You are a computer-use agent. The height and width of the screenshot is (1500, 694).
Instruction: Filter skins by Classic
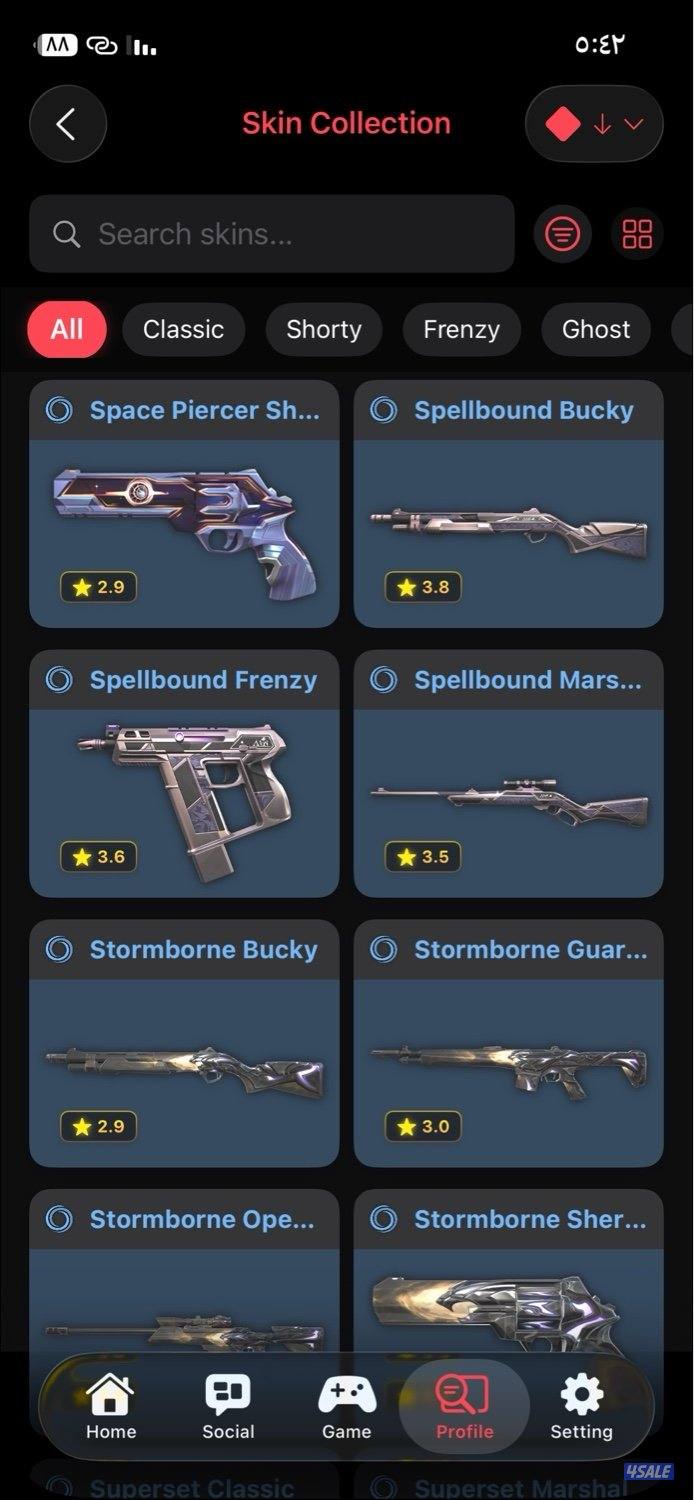[183, 329]
